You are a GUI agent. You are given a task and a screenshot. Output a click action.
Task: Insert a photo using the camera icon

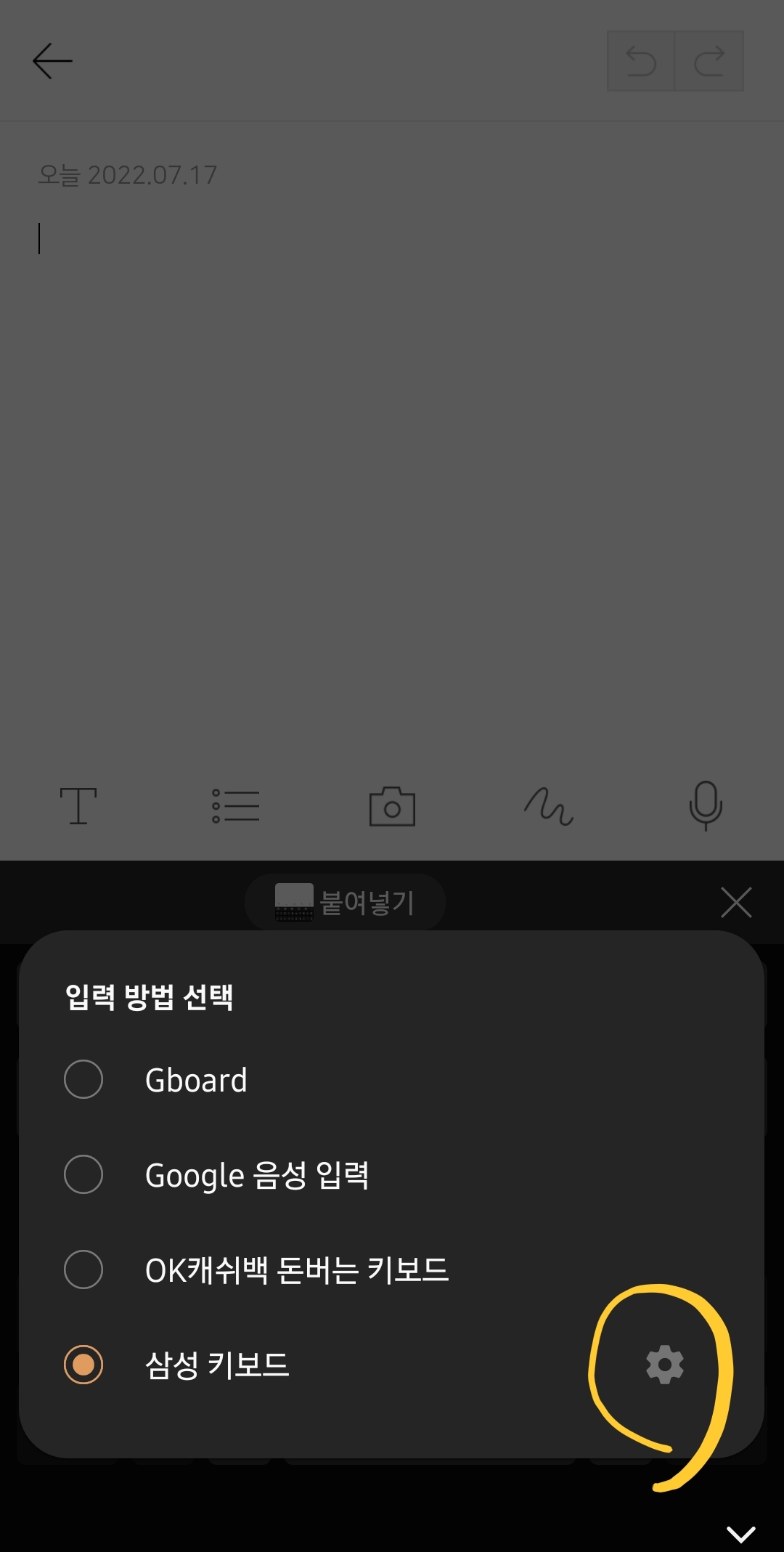[x=392, y=806]
